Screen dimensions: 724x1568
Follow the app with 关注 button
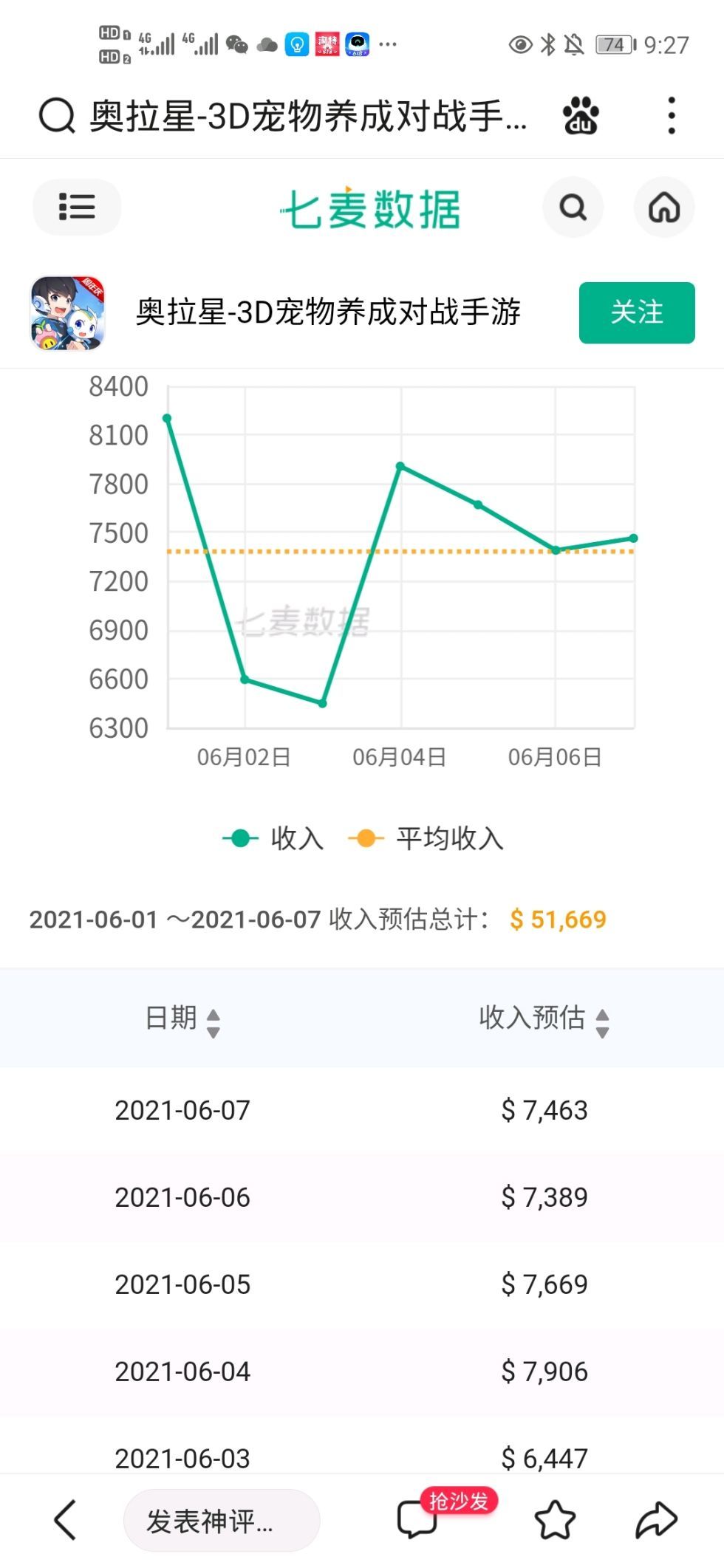pos(637,312)
